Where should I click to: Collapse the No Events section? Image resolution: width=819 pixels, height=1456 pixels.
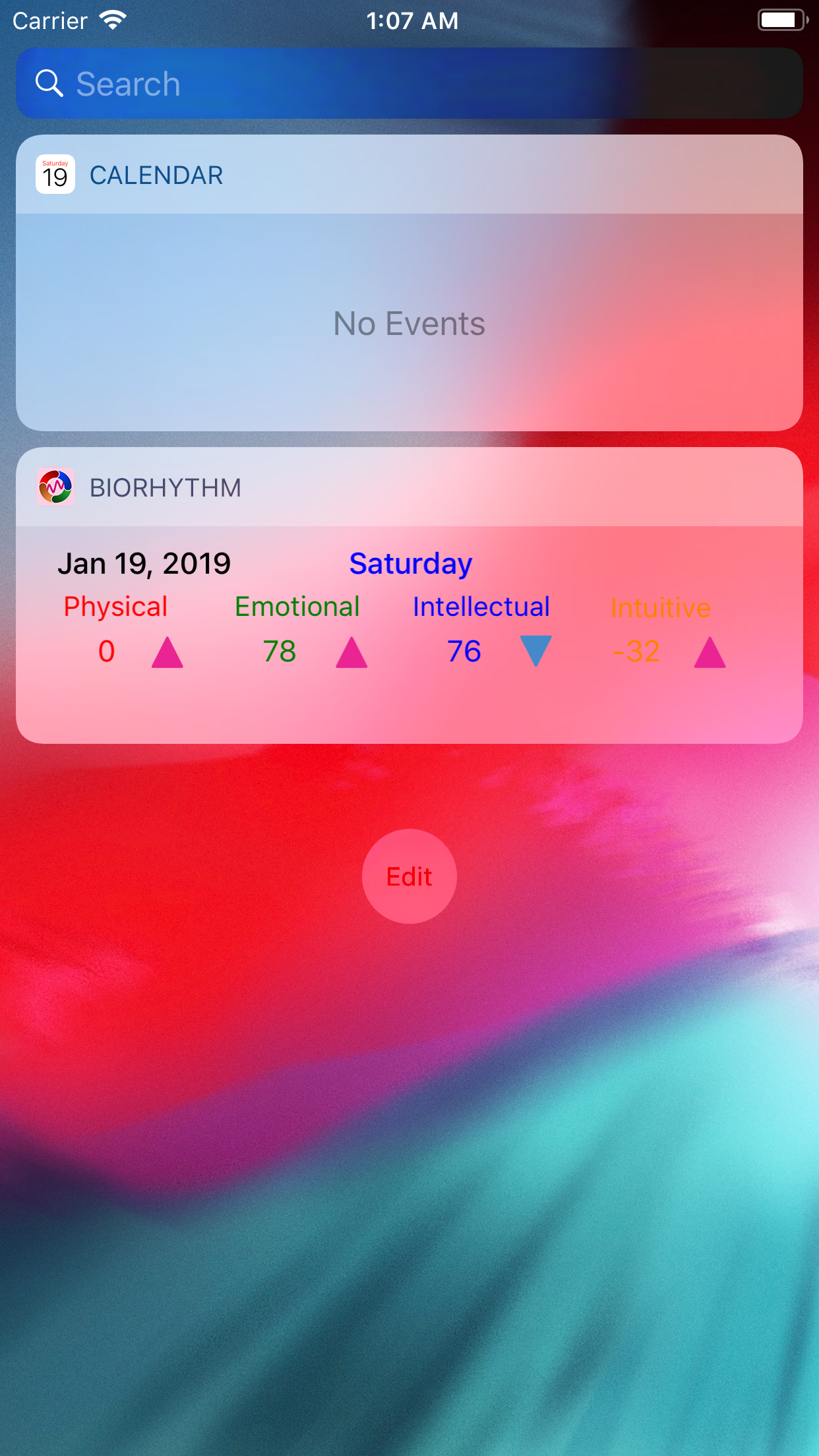point(409,323)
